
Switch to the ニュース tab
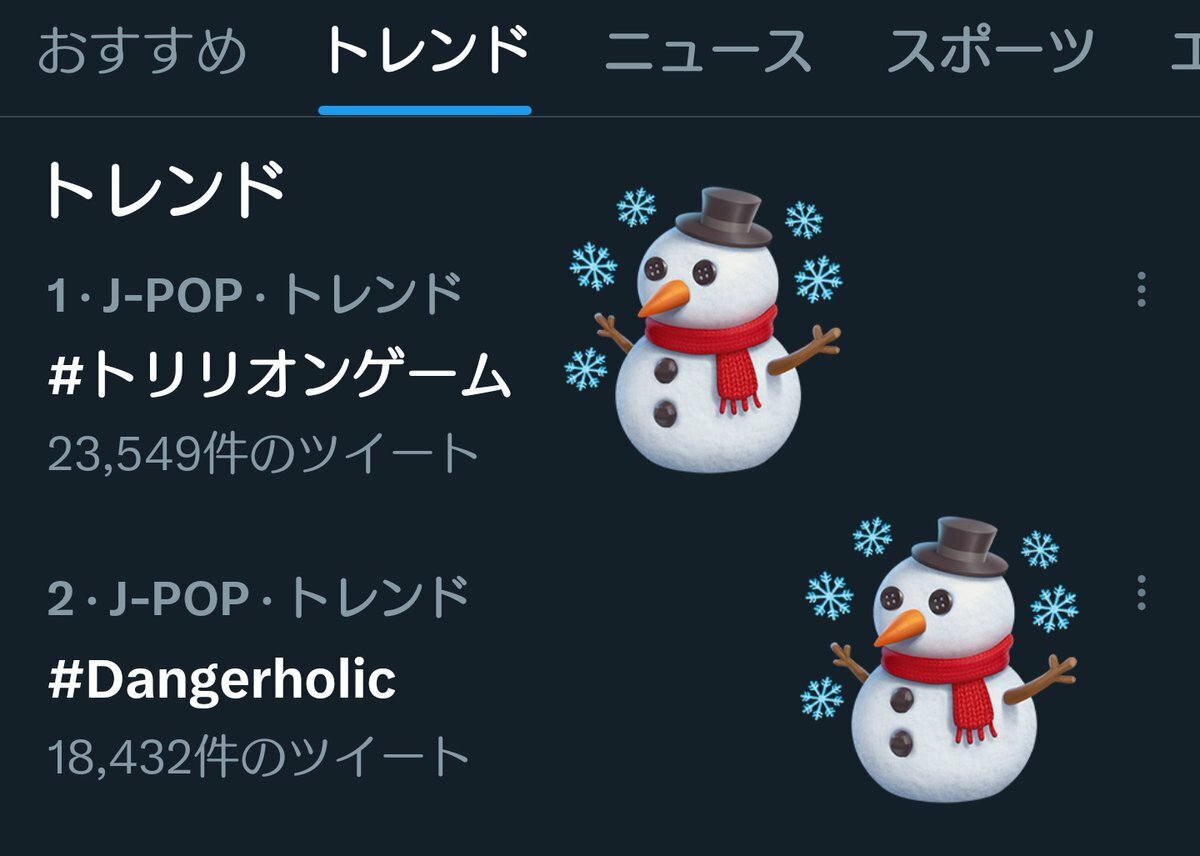[x=708, y=52]
